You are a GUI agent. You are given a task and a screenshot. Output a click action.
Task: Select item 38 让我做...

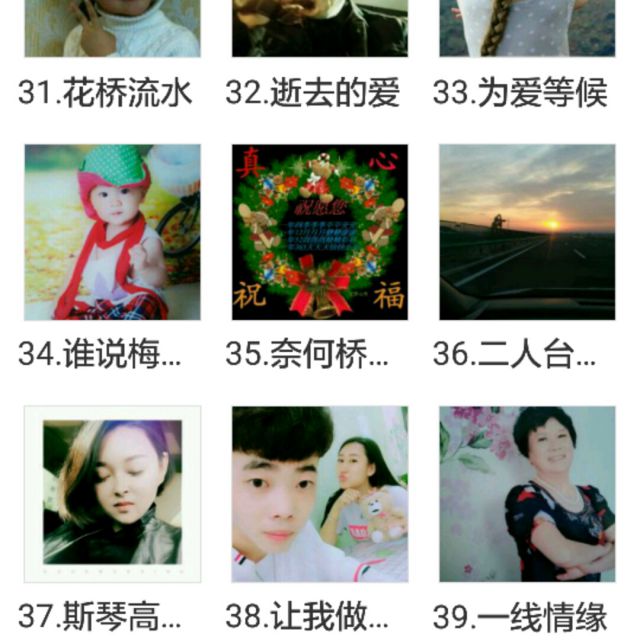click(x=320, y=494)
